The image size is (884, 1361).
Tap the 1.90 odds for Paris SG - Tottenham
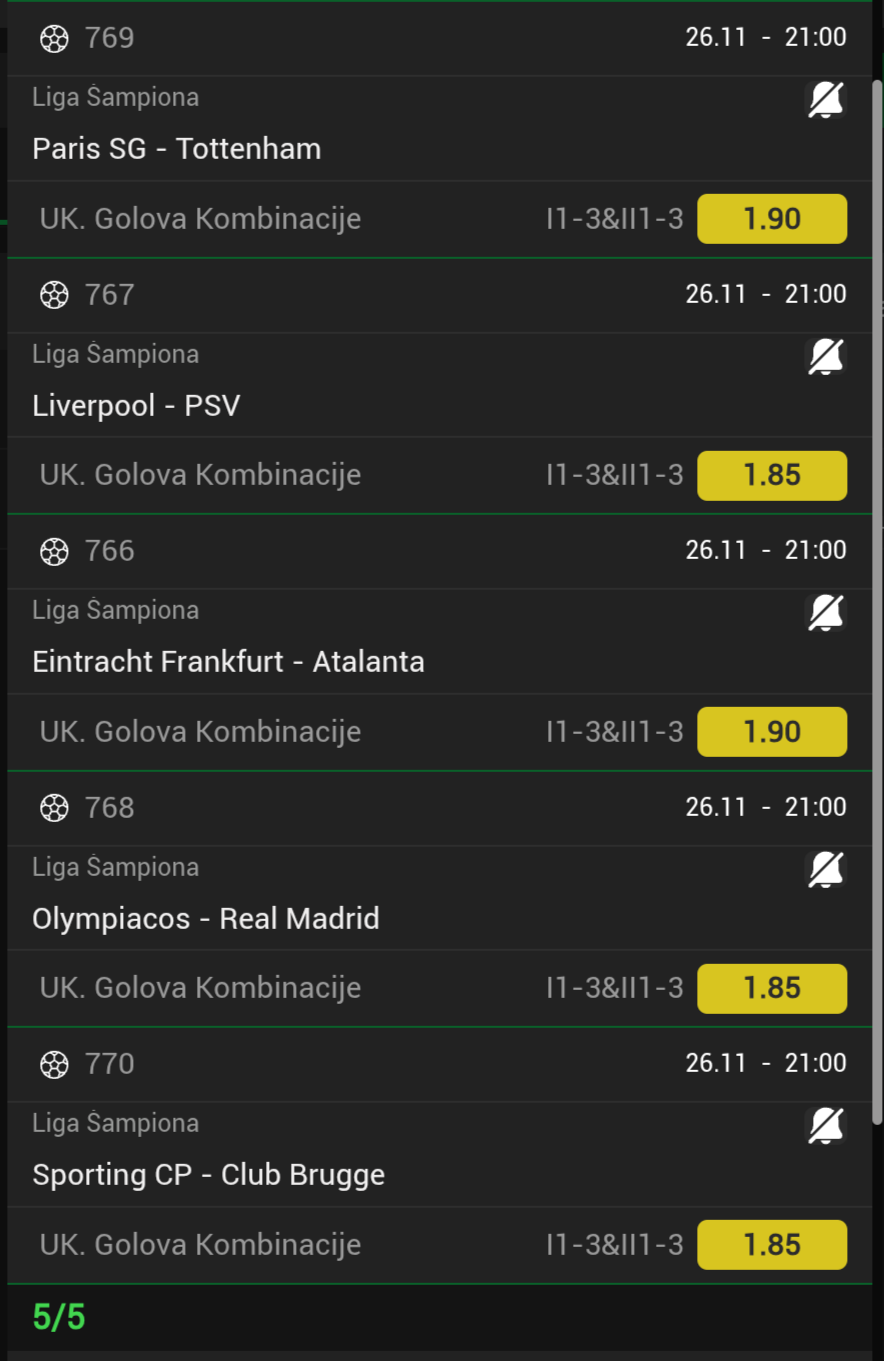click(x=771, y=219)
